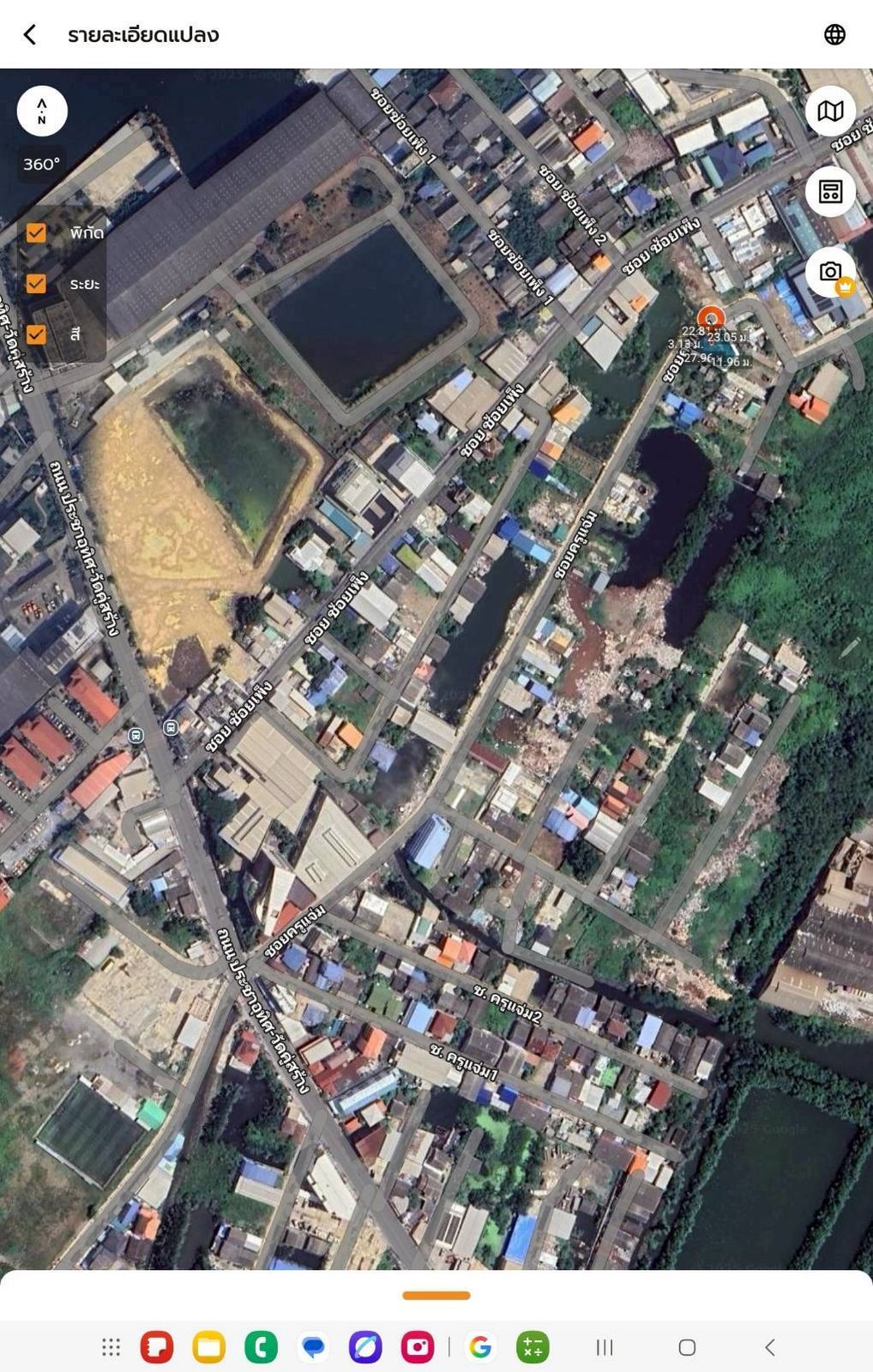Open the Google app in taskbar

[x=480, y=1347]
